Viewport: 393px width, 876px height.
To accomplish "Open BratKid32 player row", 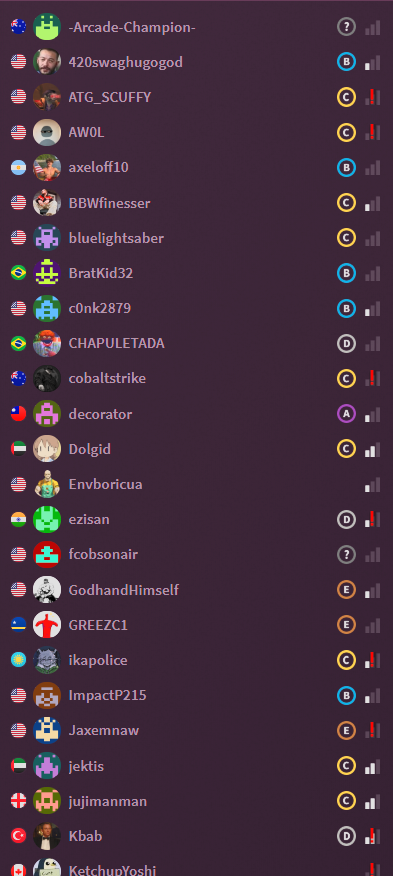I will 196,273.
